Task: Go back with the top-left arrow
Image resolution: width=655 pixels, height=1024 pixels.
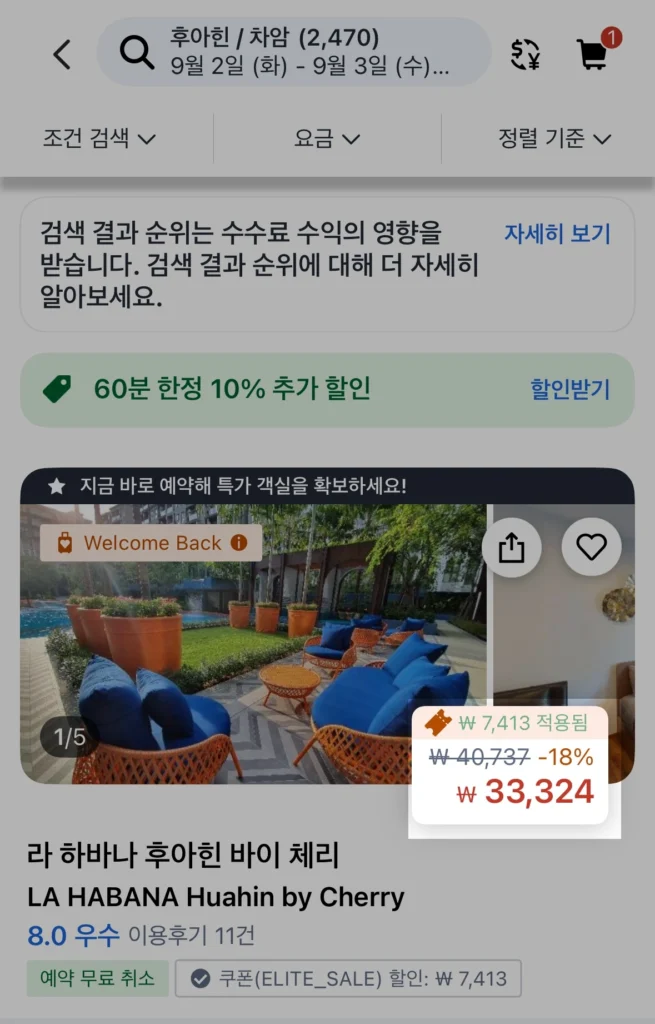Action: [62, 54]
